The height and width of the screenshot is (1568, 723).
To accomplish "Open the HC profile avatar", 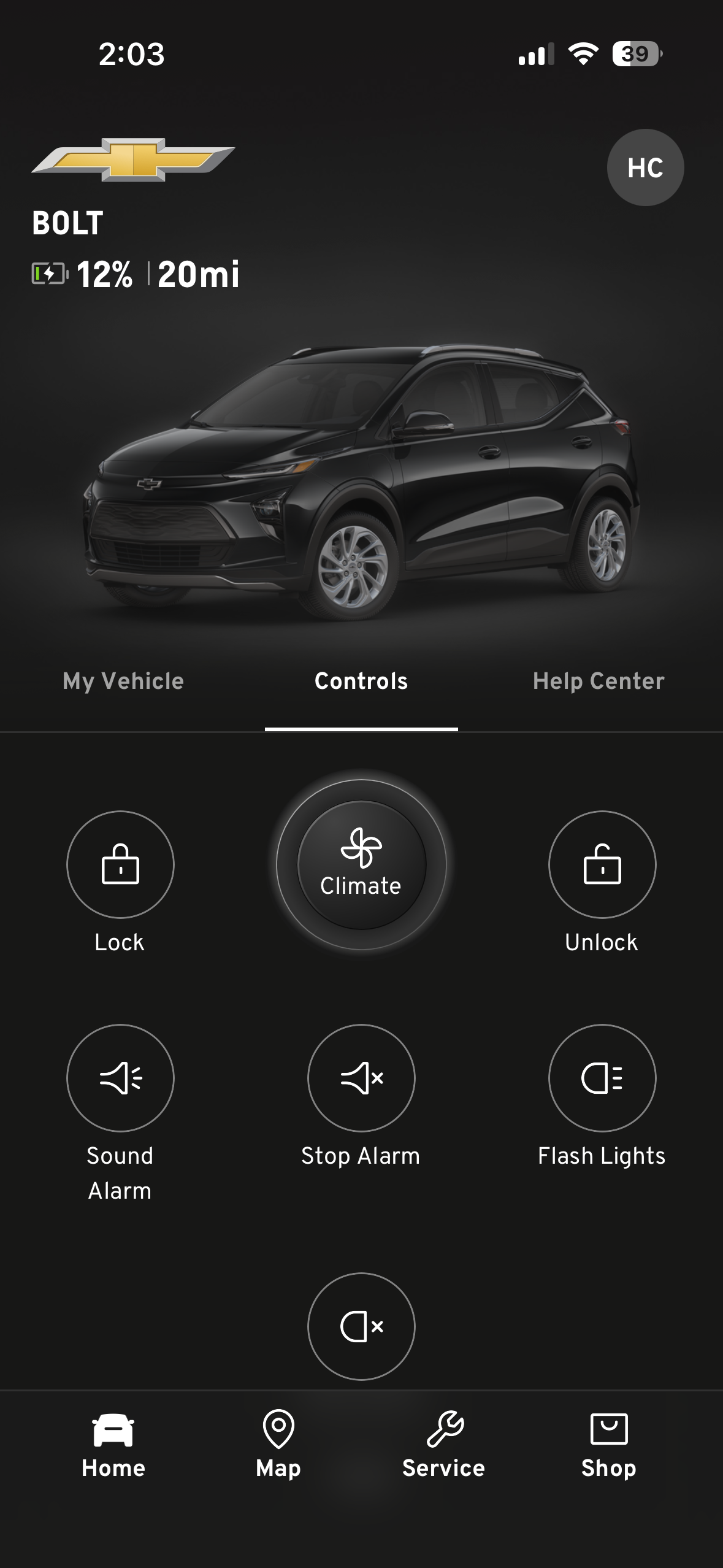I will click(645, 167).
